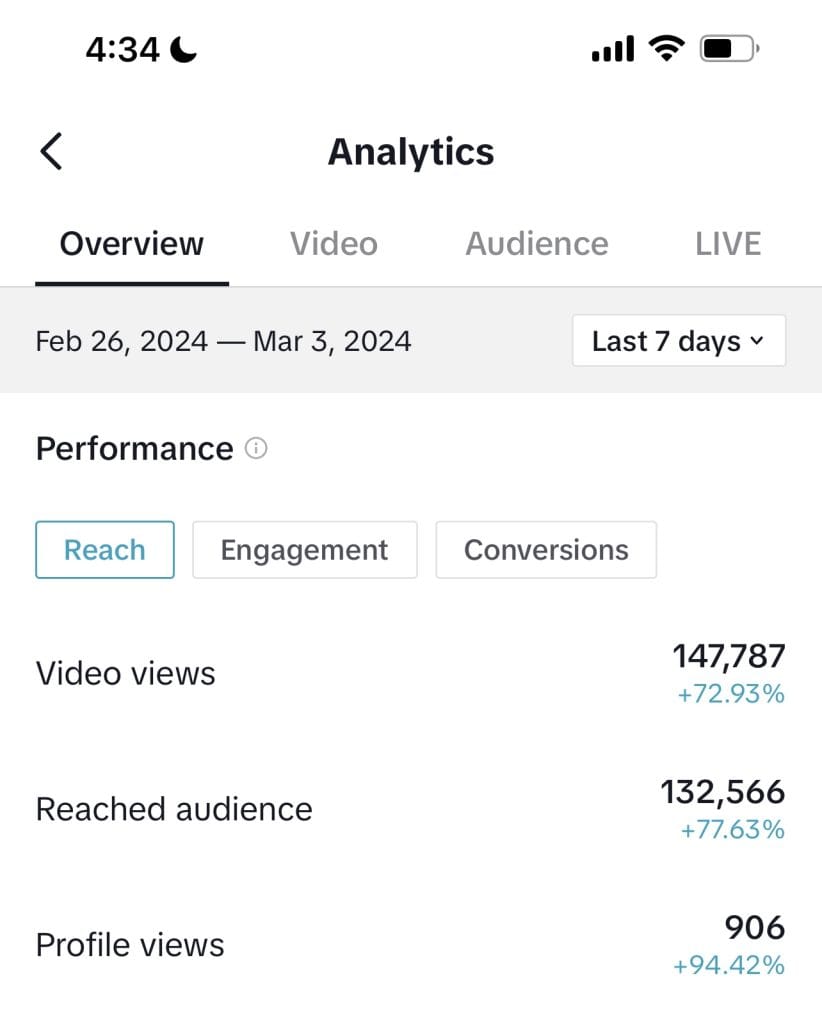Viewport: 822px width, 1024px height.
Task: Switch on the Conversions filter
Action: coord(545,549)
